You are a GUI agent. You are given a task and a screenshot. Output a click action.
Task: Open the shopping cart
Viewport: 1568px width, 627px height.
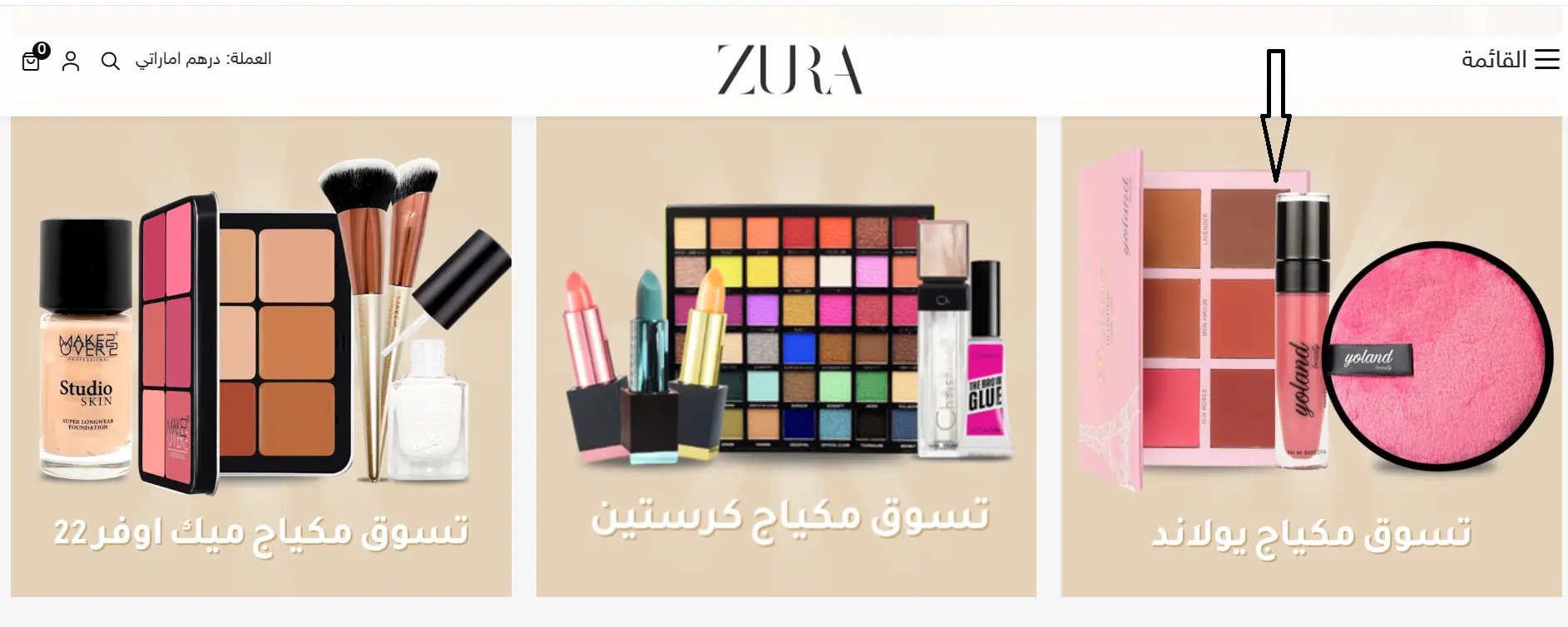point(32,61)
